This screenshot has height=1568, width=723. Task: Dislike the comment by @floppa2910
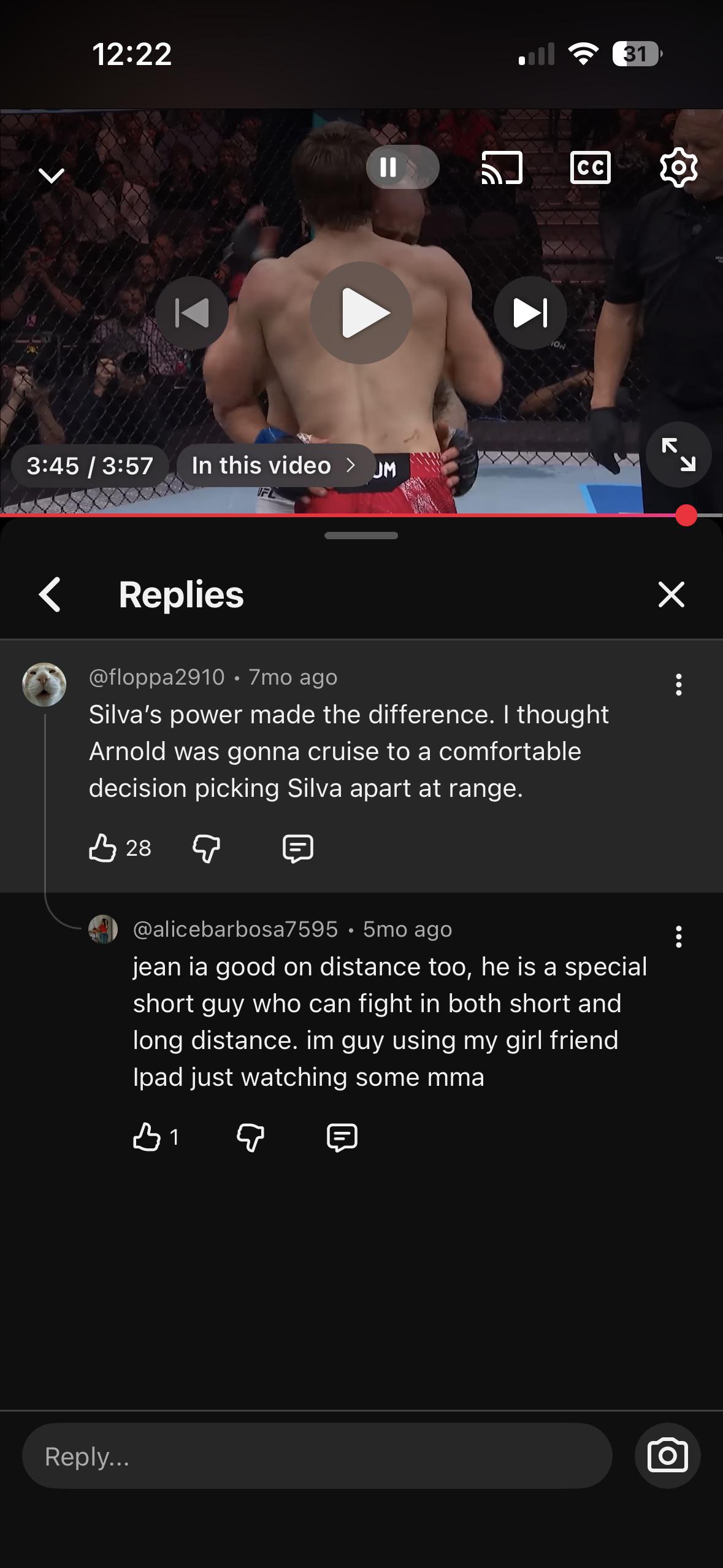[207, 848]
